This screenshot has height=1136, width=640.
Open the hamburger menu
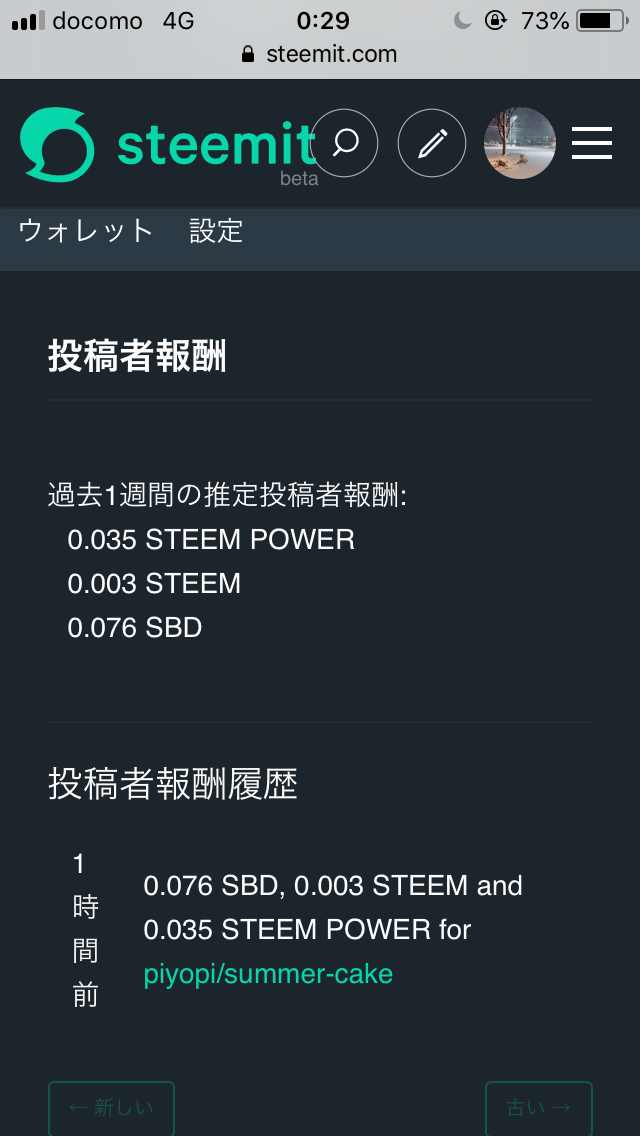[x=592, y=143]
